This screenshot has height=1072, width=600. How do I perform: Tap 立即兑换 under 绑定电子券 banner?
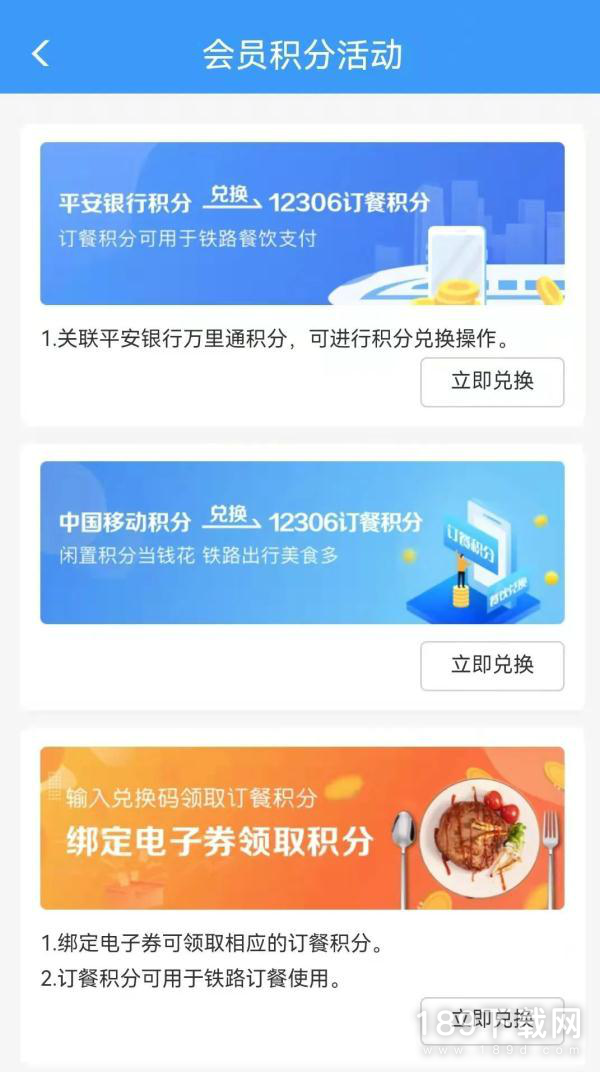492,1020
